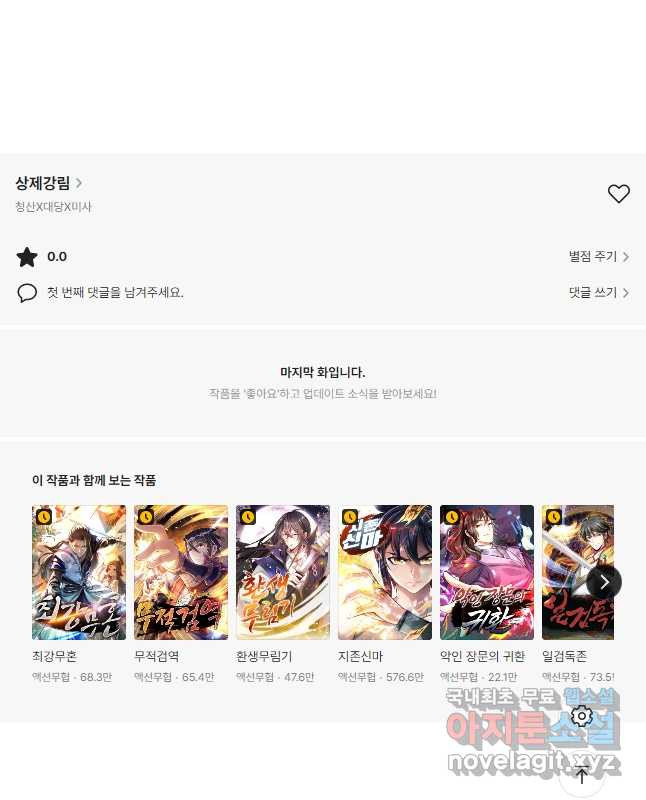Image resolution: width=646 pixels, height=800 pixels.
Task: Open the 최강무혼 recommended title
Action: (79, 573)
